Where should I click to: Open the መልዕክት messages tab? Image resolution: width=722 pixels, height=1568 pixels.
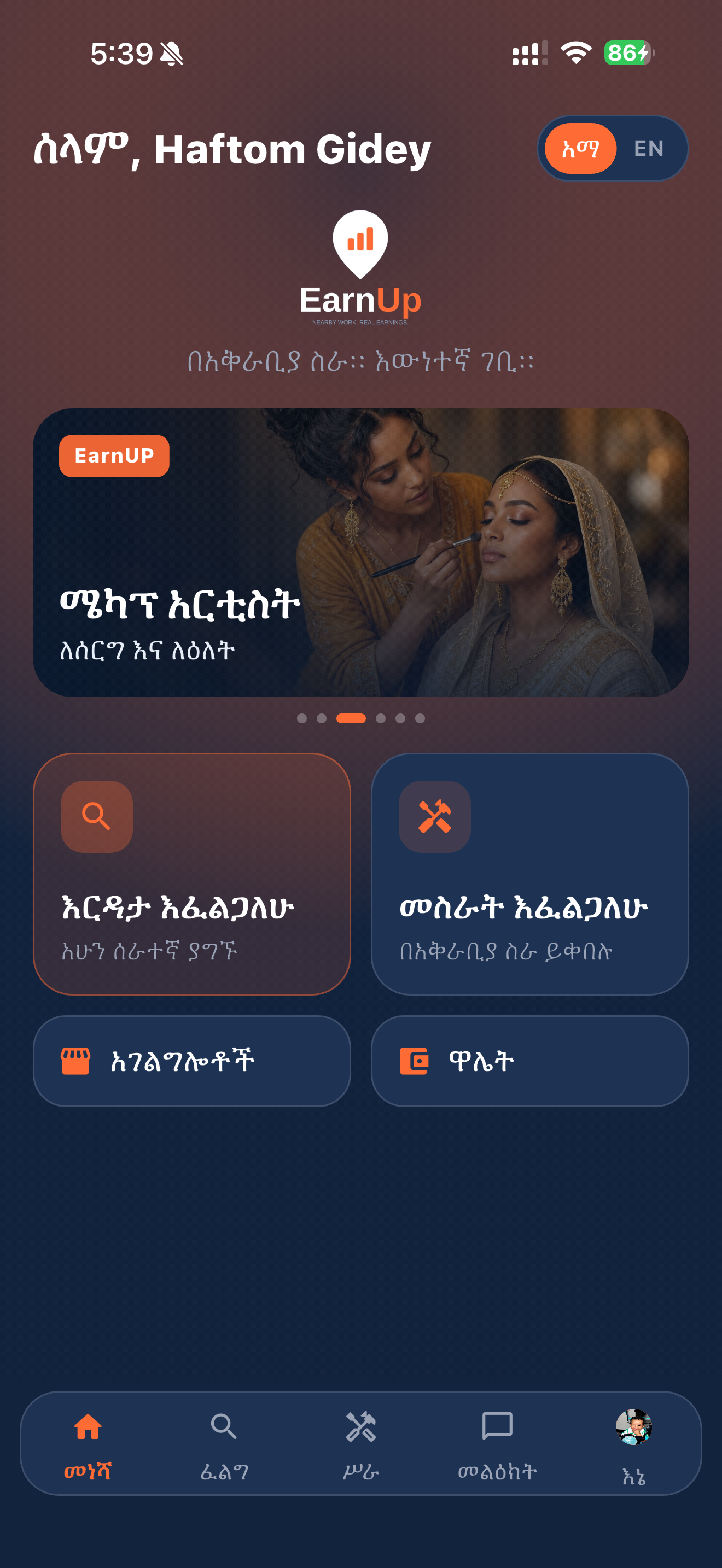497,1445
